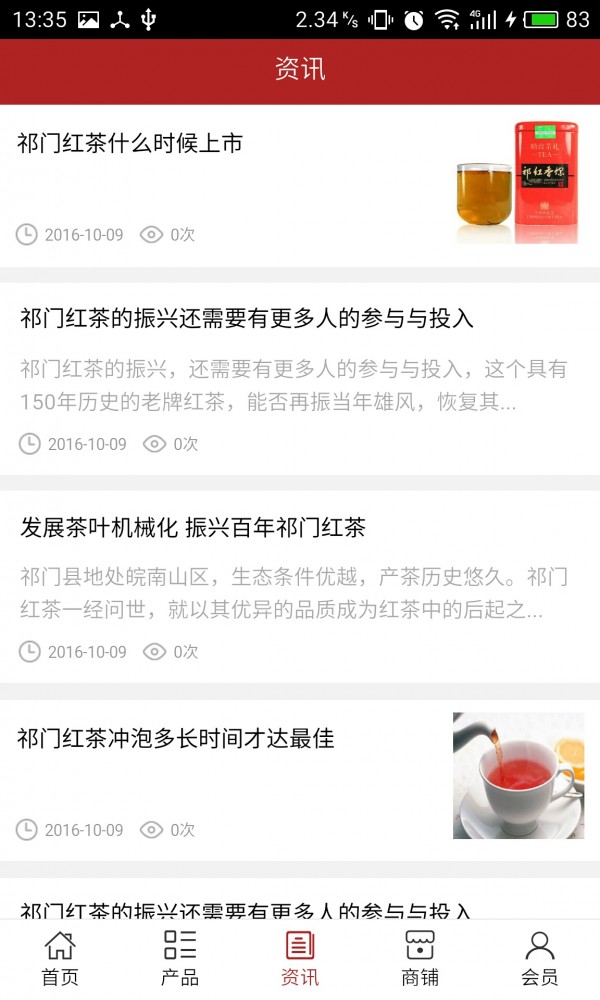Image resolution: width=600 pixels, height=1000 pixels.
Task: Open article 发展茶叶机械化 振兴百年祁门红茶
Action: coord(193,528)
